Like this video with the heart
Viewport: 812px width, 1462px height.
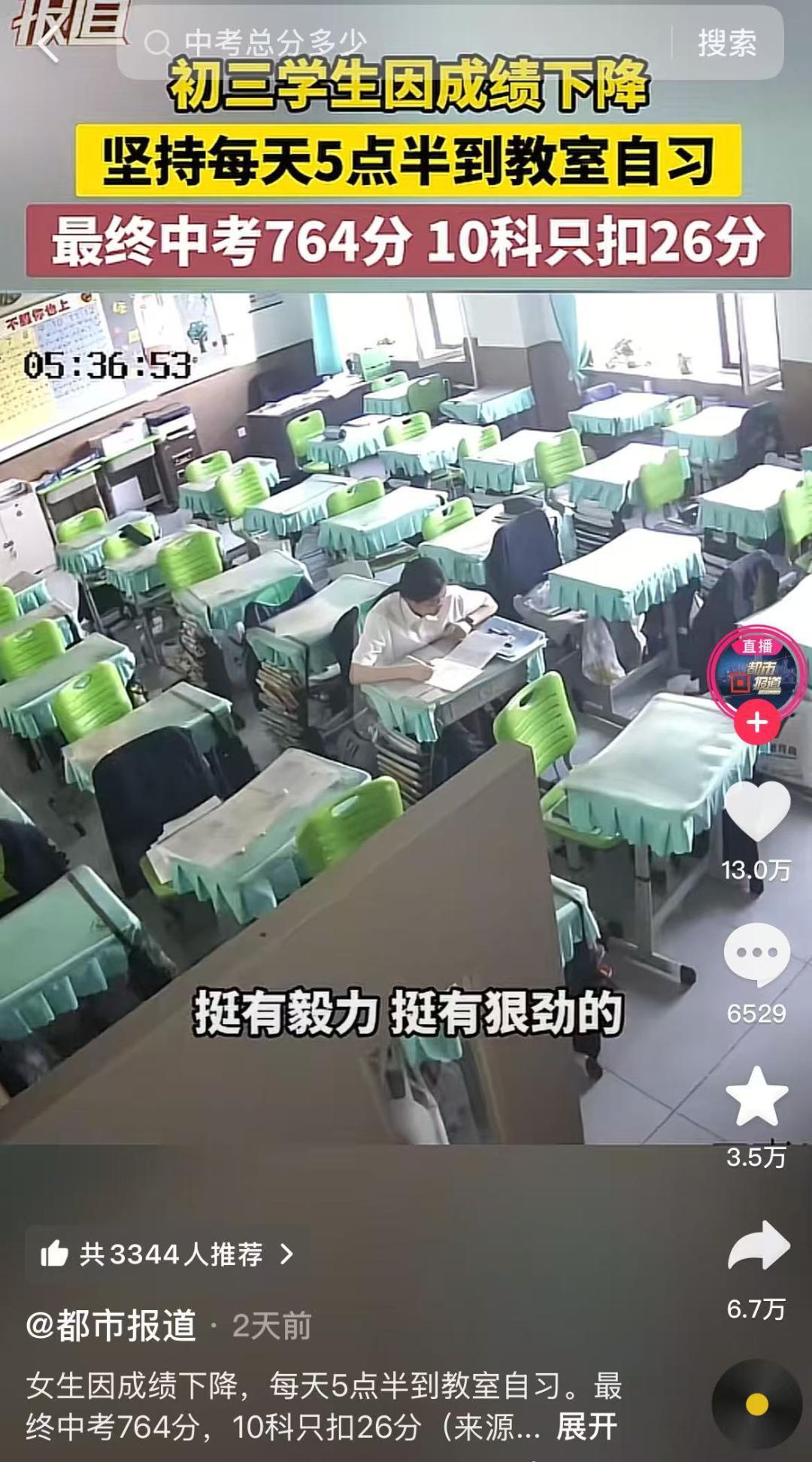(x=756, y=811)
